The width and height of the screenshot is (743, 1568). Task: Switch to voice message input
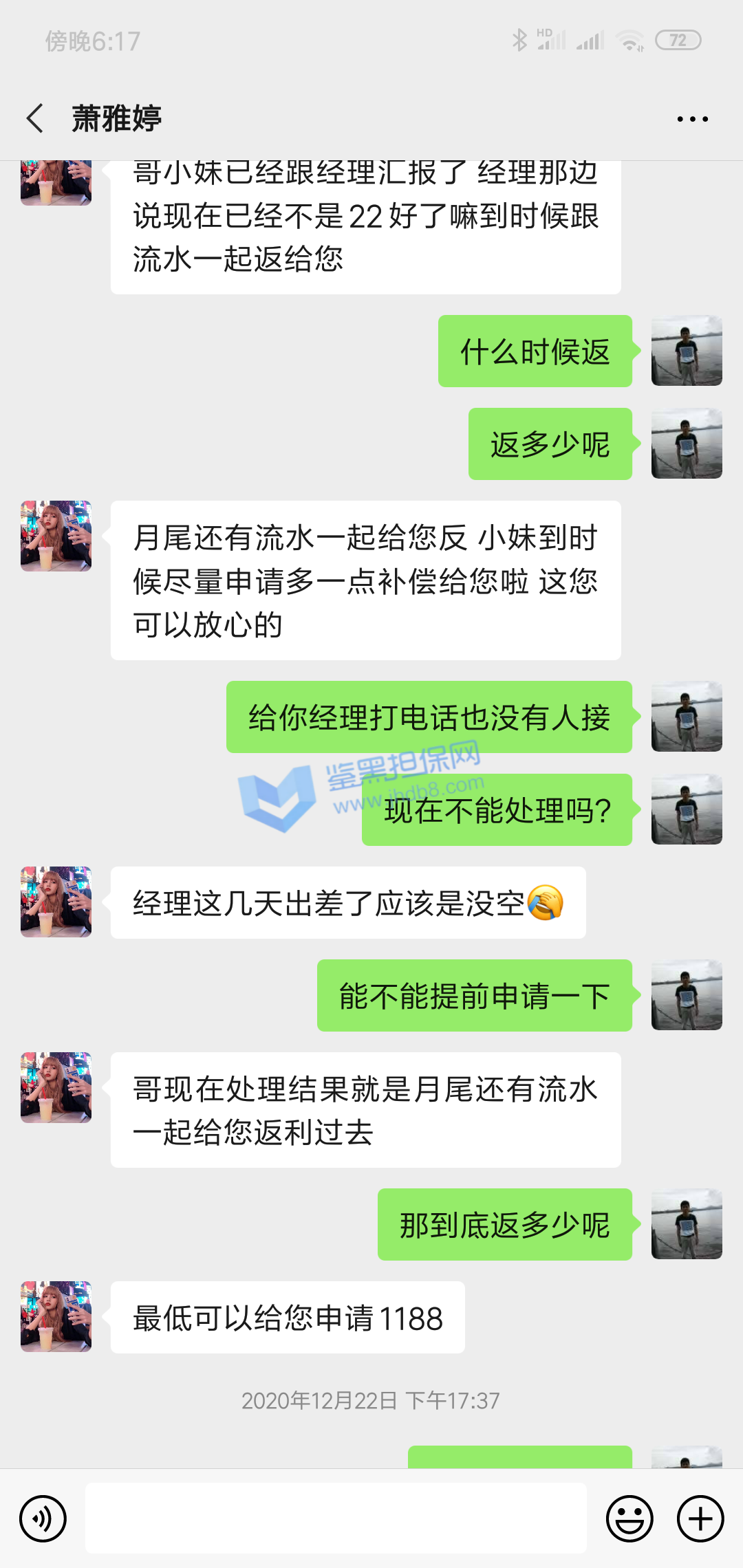43,1518
